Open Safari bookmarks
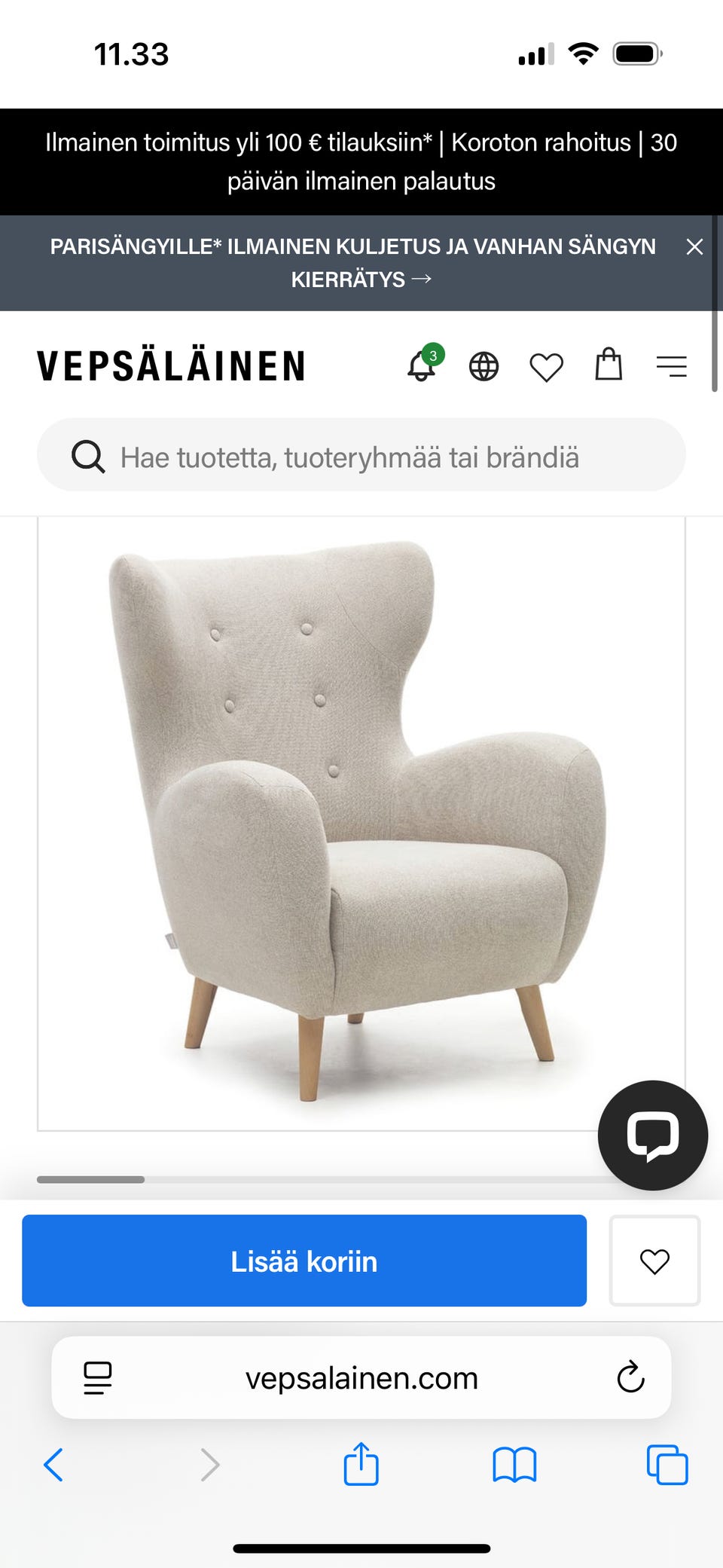Screen dimensions: 723x1568 [x=514, y=1466]
